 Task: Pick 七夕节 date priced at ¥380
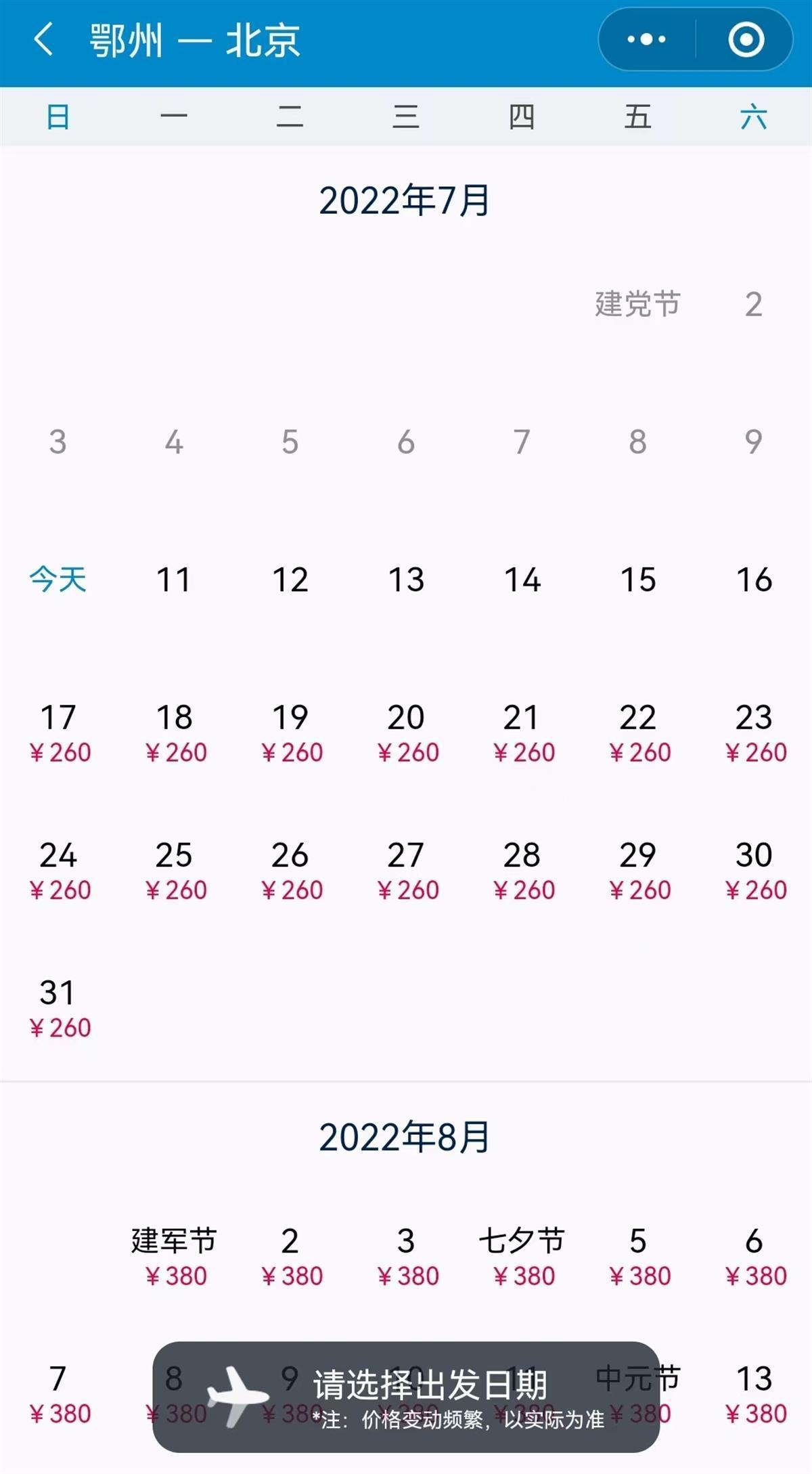click(x=522, y=1257)
